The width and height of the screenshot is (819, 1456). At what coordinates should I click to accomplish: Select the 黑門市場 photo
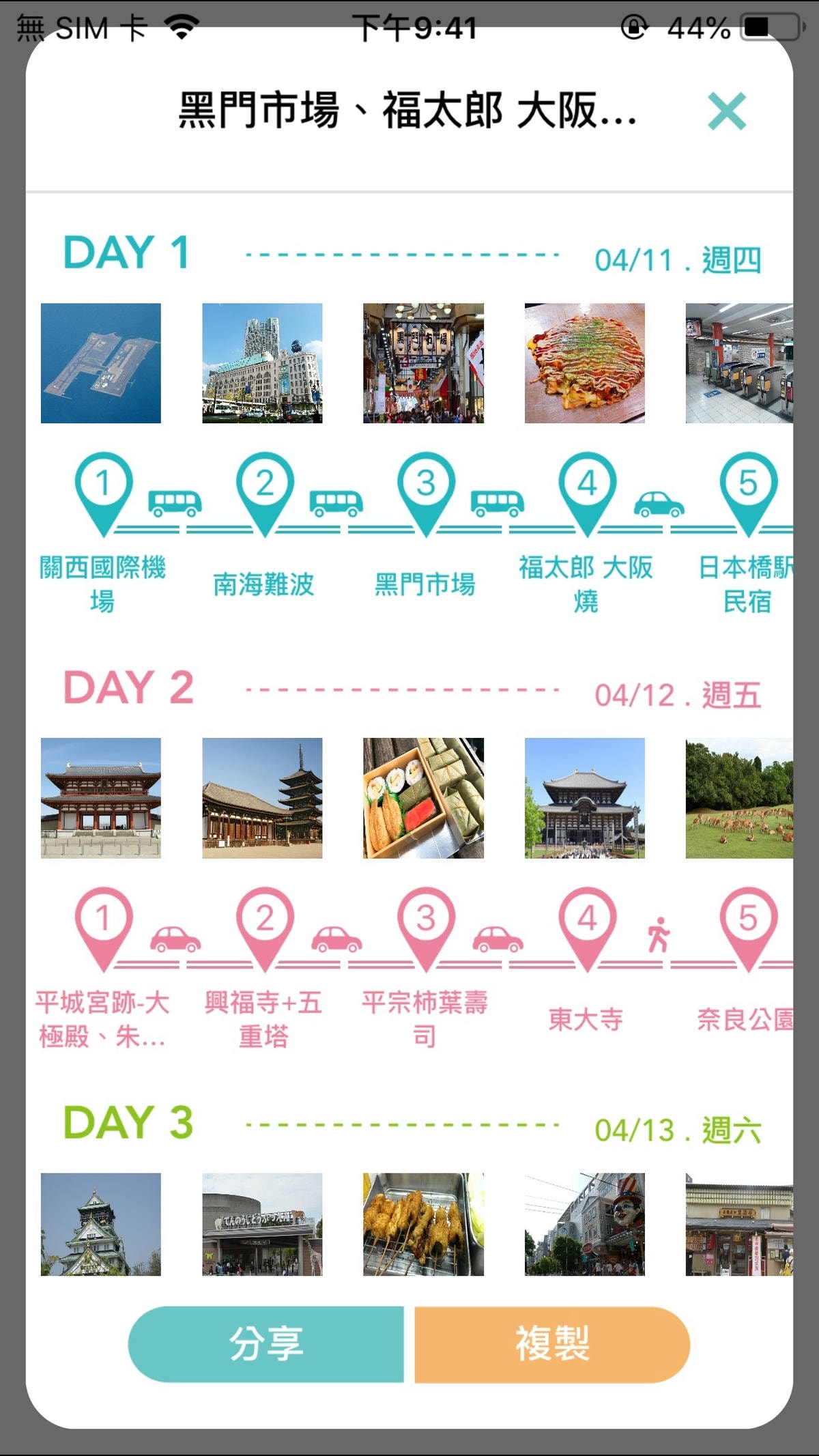tap(423, 363)
